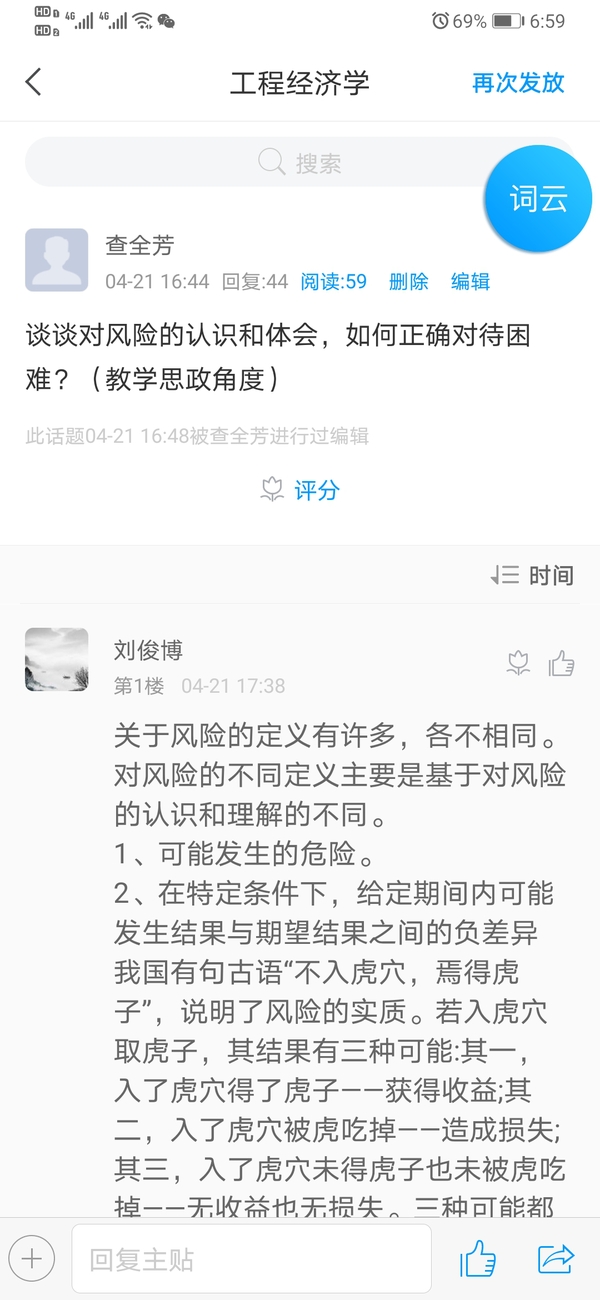
Task: Change reply sorting via 时间
Action: point(533,575)
